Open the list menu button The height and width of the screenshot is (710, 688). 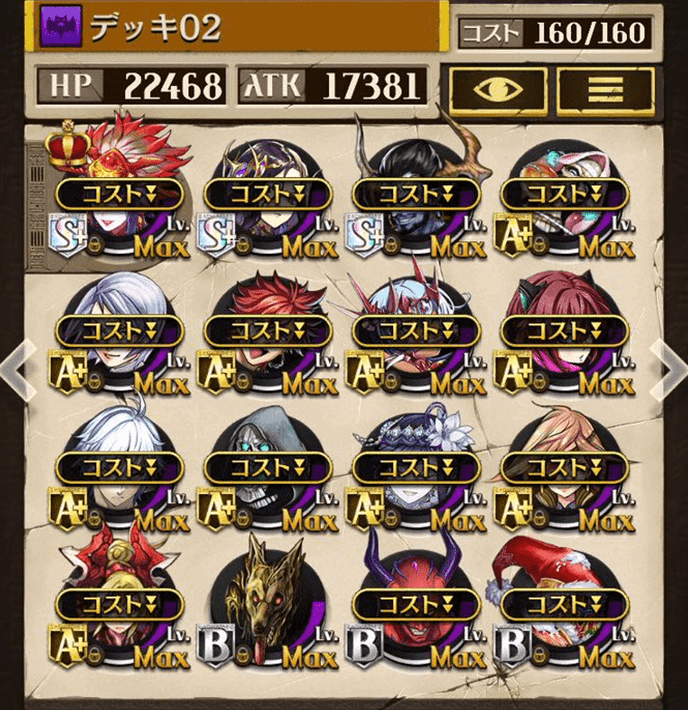pyautogui.click(x=606, y=88)
